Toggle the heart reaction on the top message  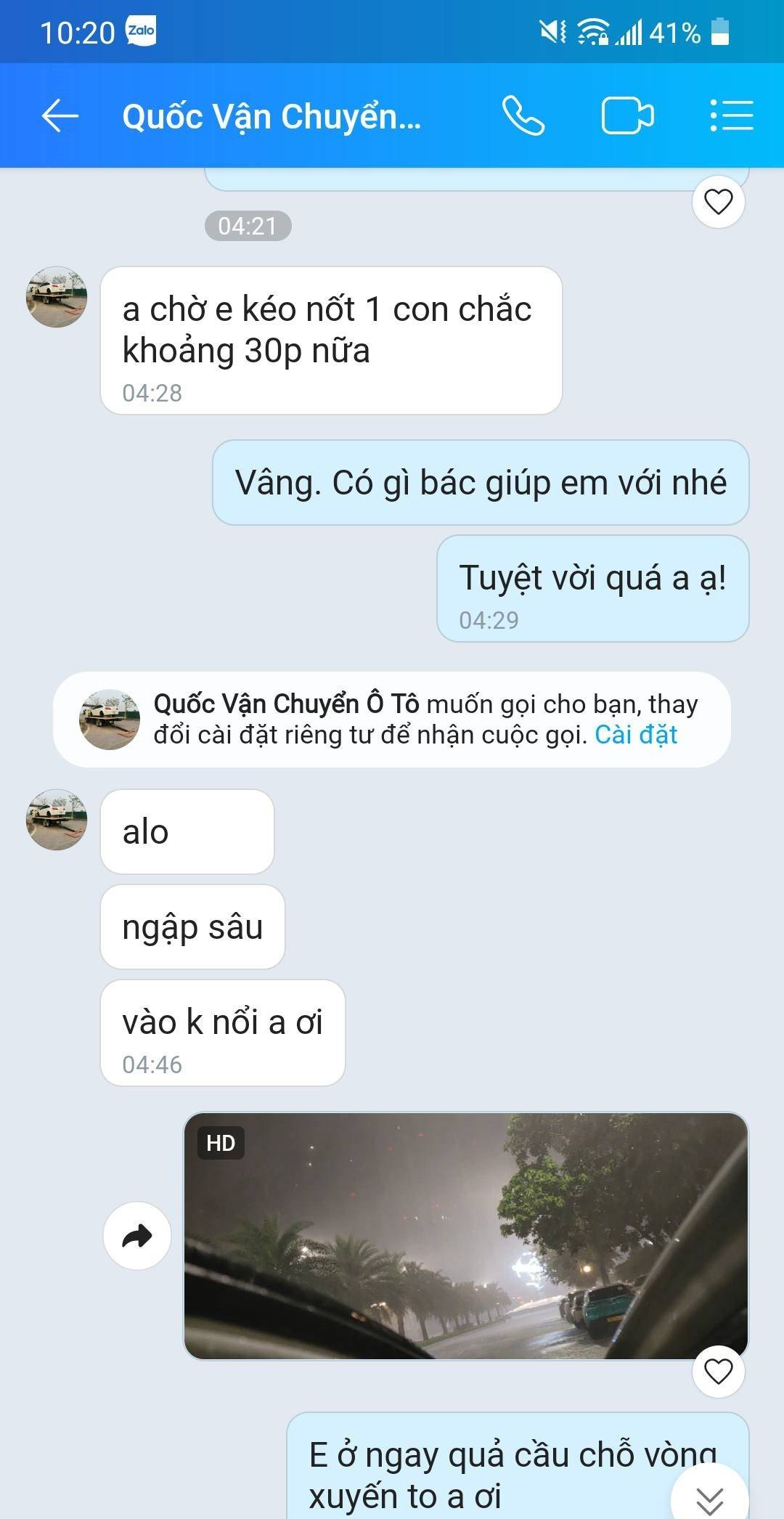tap(719, 202)
